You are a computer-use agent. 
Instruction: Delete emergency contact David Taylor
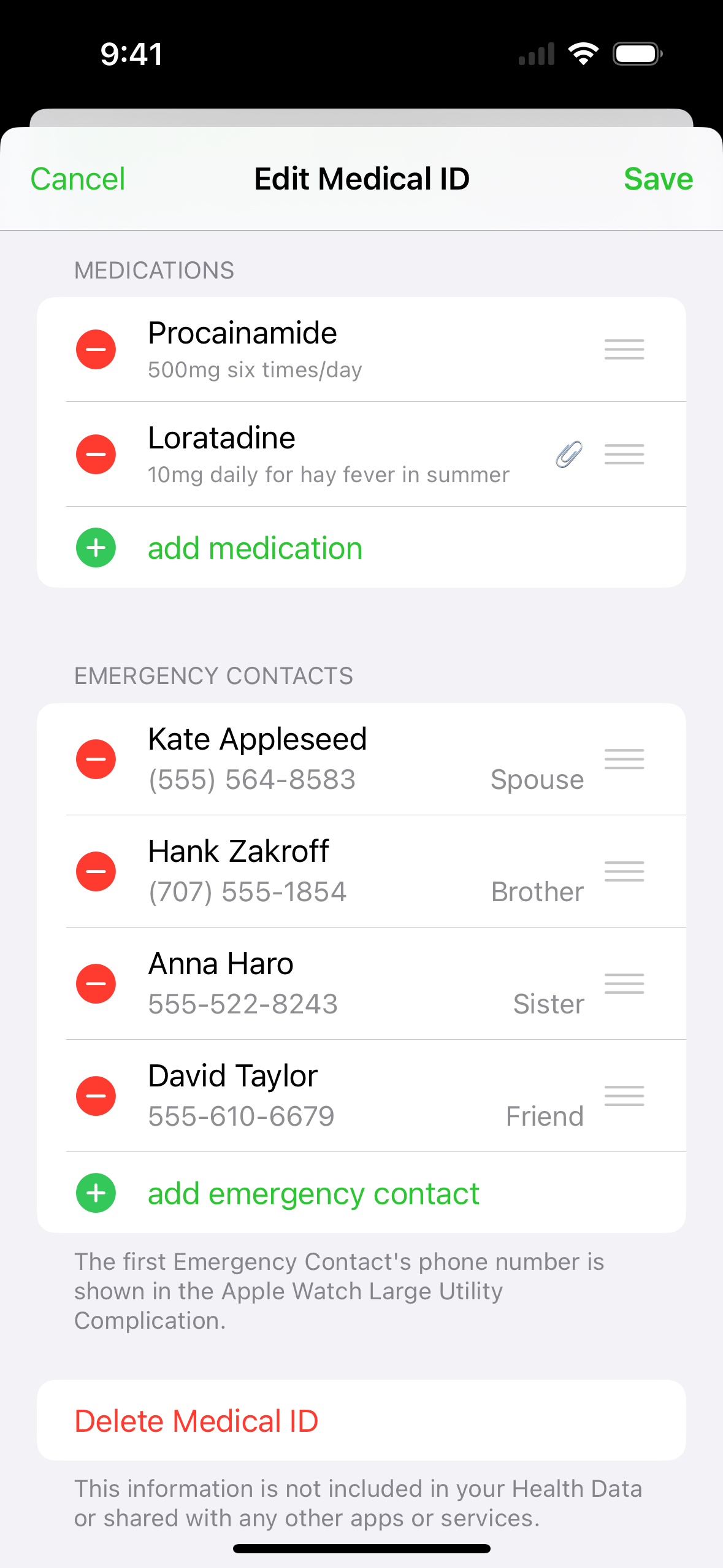coord(96,1096)
